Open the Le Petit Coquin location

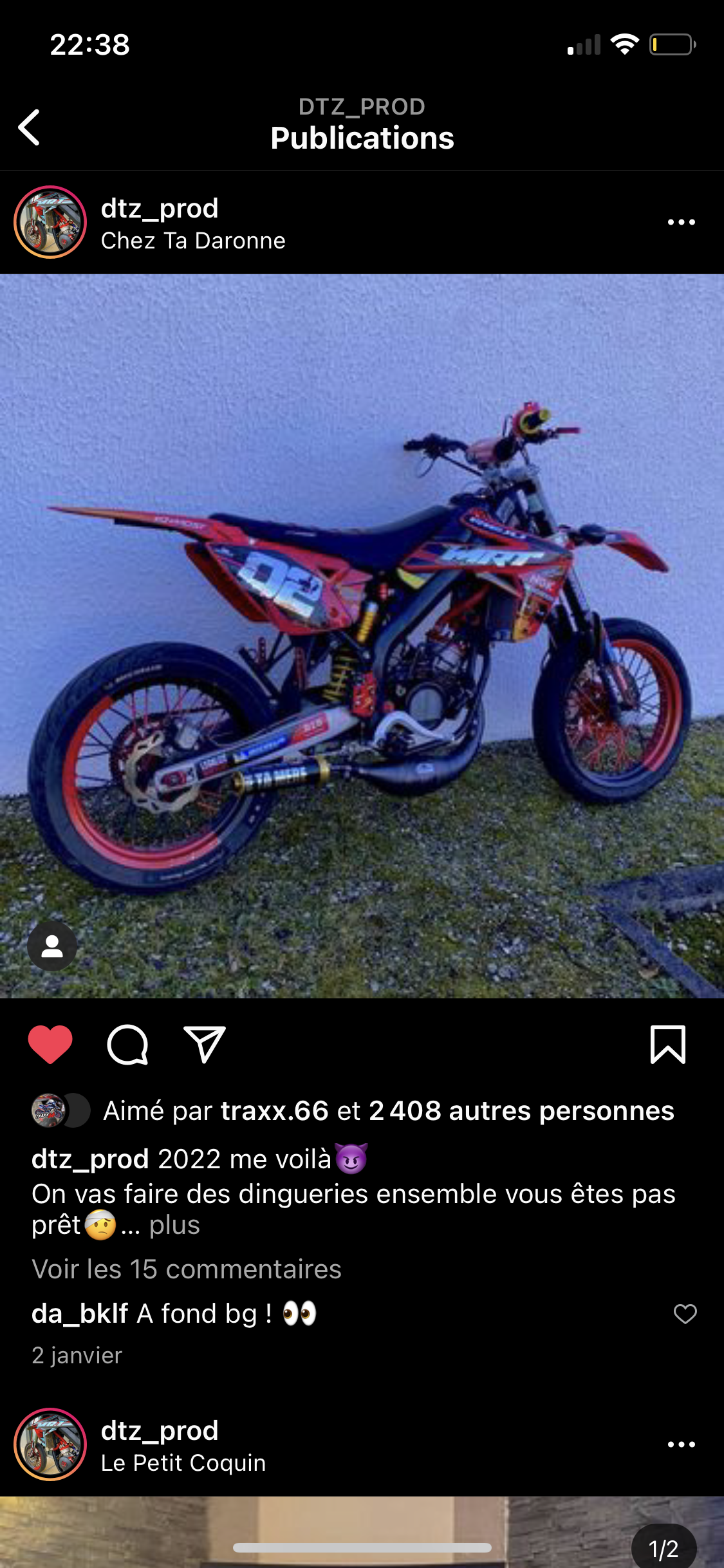pos(183,1463)
